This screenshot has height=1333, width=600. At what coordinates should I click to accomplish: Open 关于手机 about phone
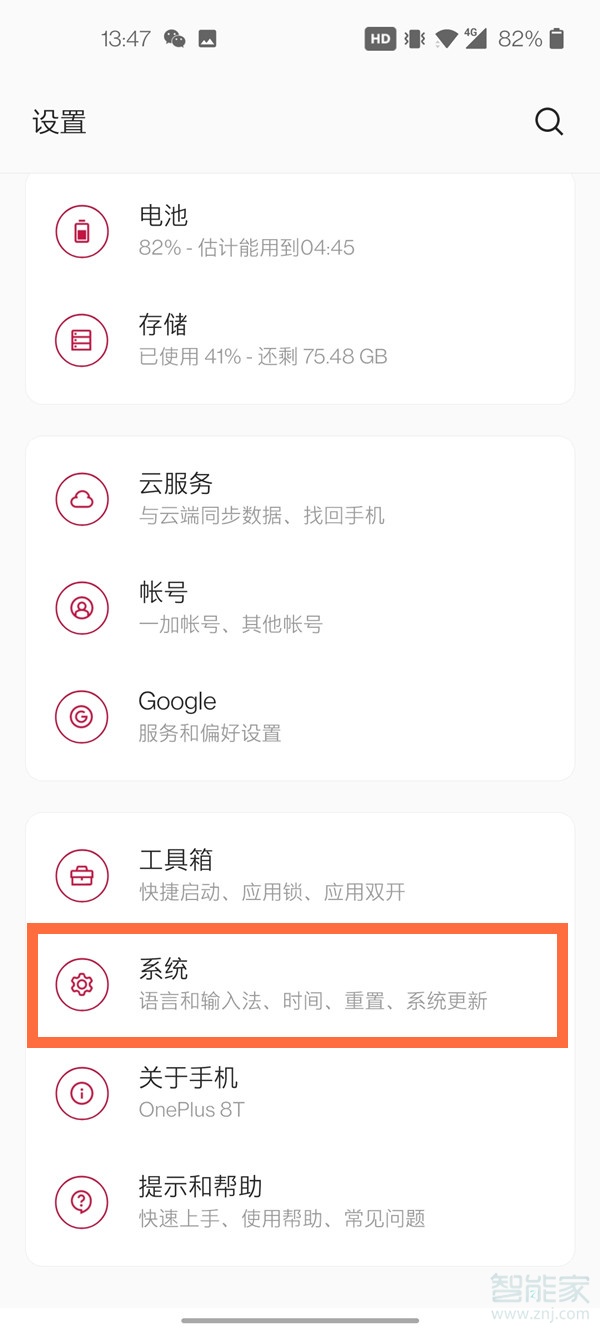pyautogui.click(x=300, y=1093)
